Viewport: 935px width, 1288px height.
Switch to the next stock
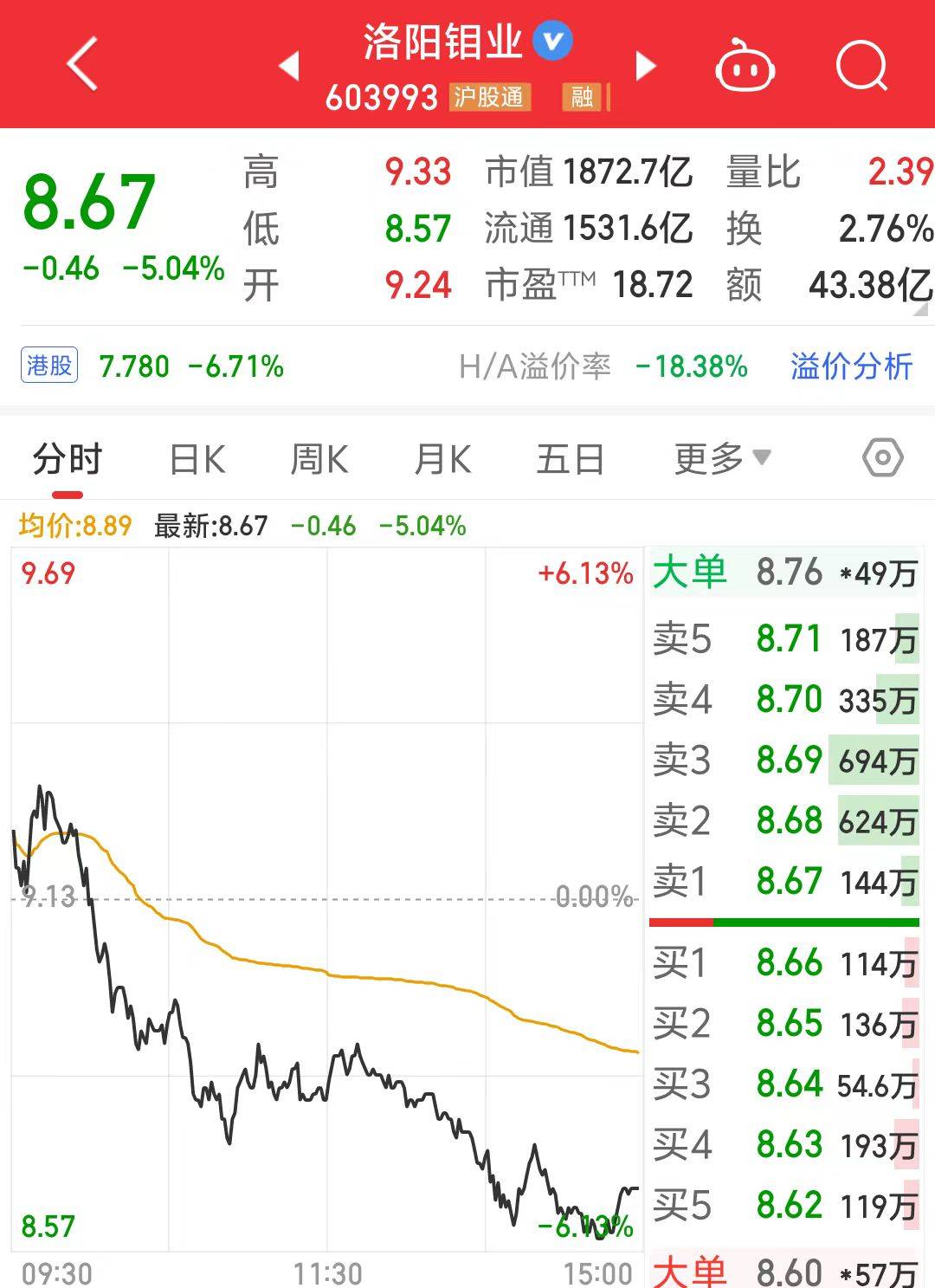tap(646, 66)
